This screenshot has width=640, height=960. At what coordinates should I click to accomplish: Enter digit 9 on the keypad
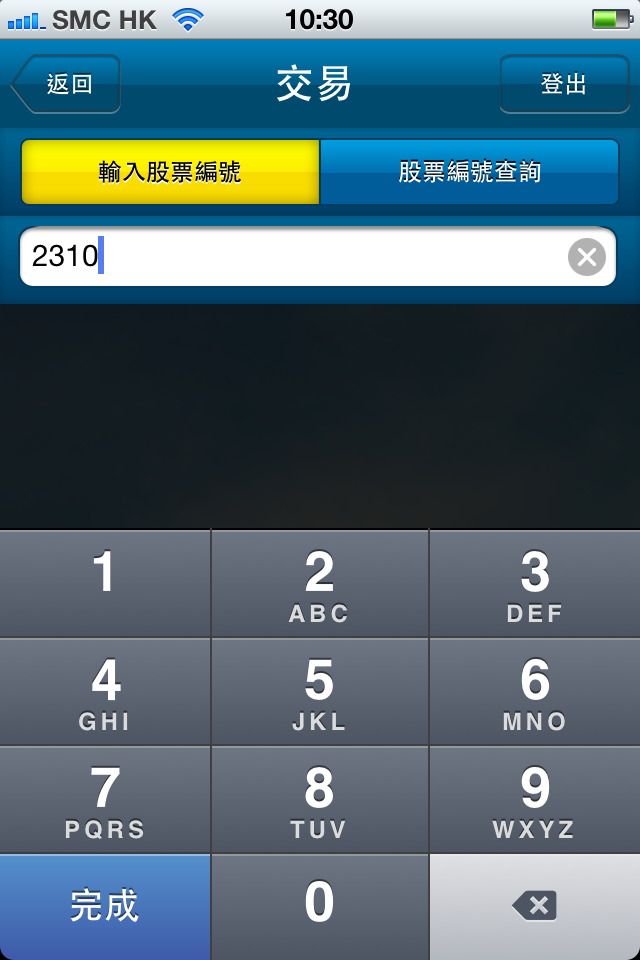coord(534,800)
